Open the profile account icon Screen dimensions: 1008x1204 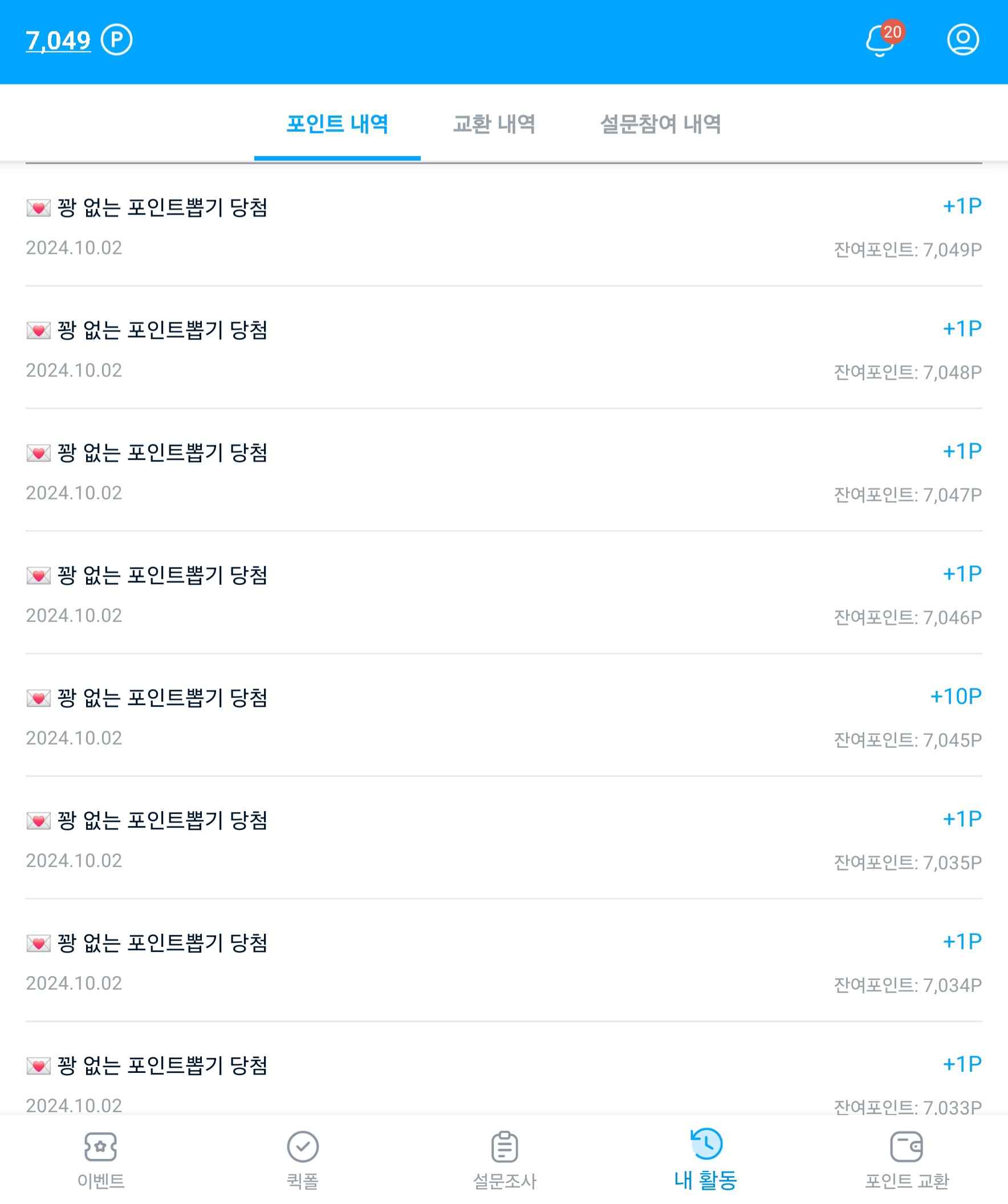point(964,40)
